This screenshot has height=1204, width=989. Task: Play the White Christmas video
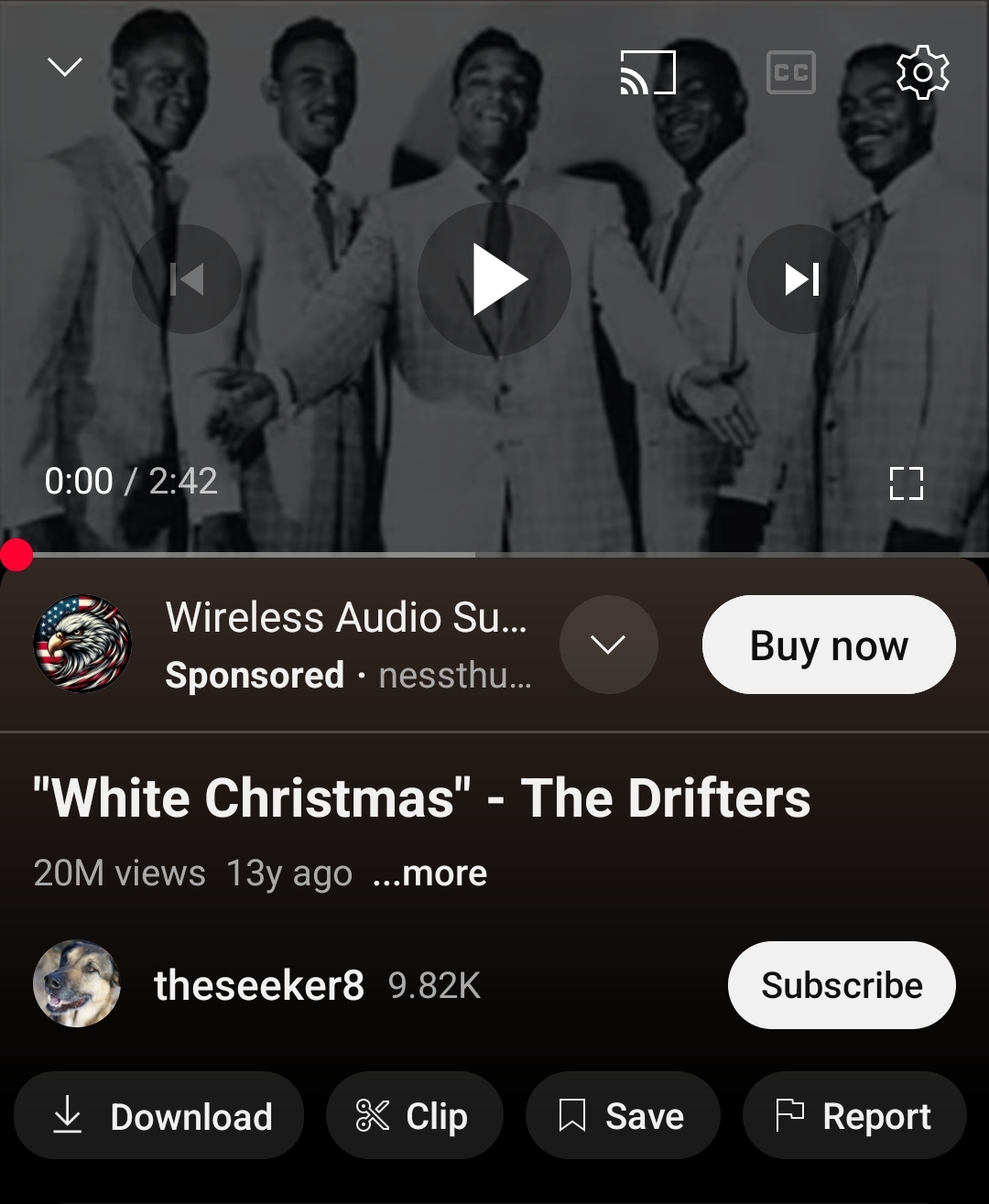494,279
